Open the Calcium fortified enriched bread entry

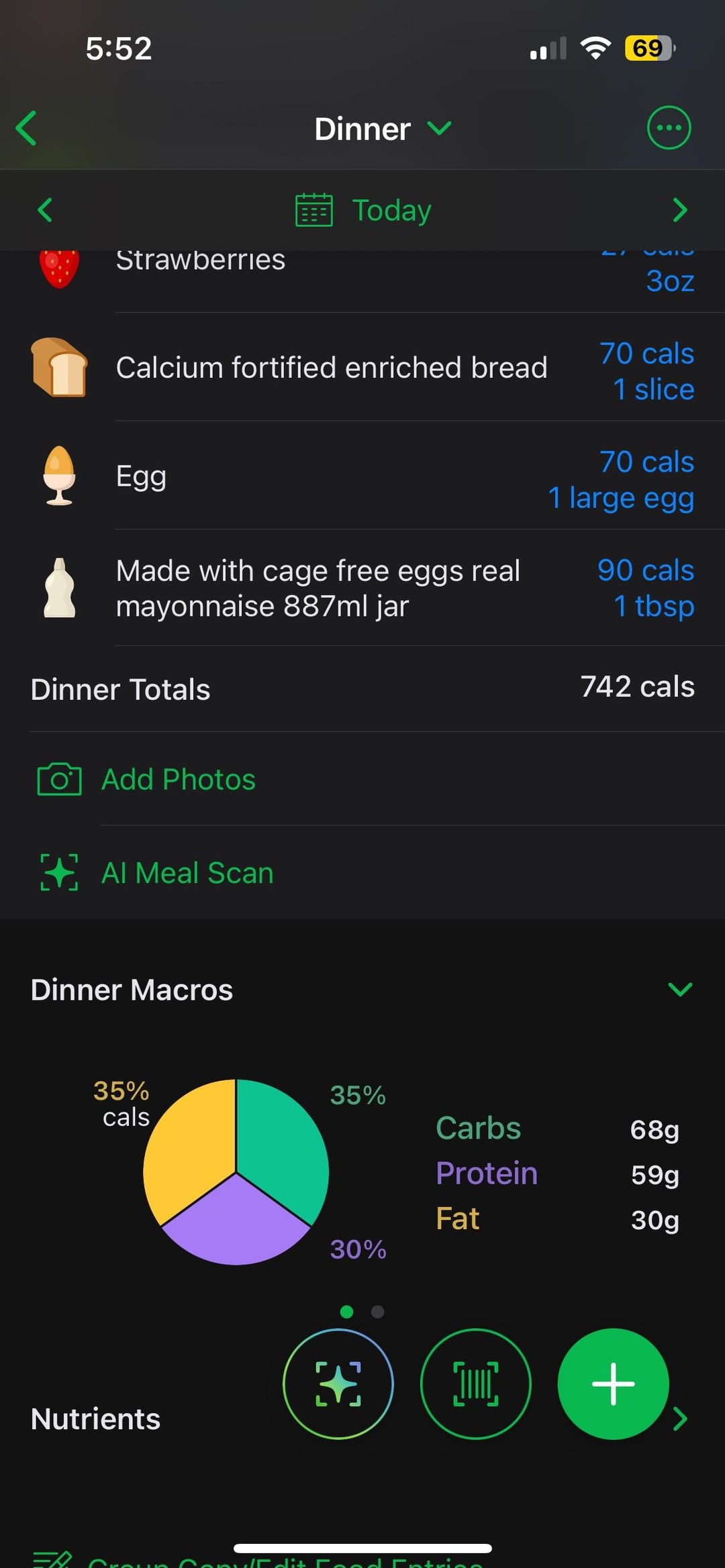(362, 368)
